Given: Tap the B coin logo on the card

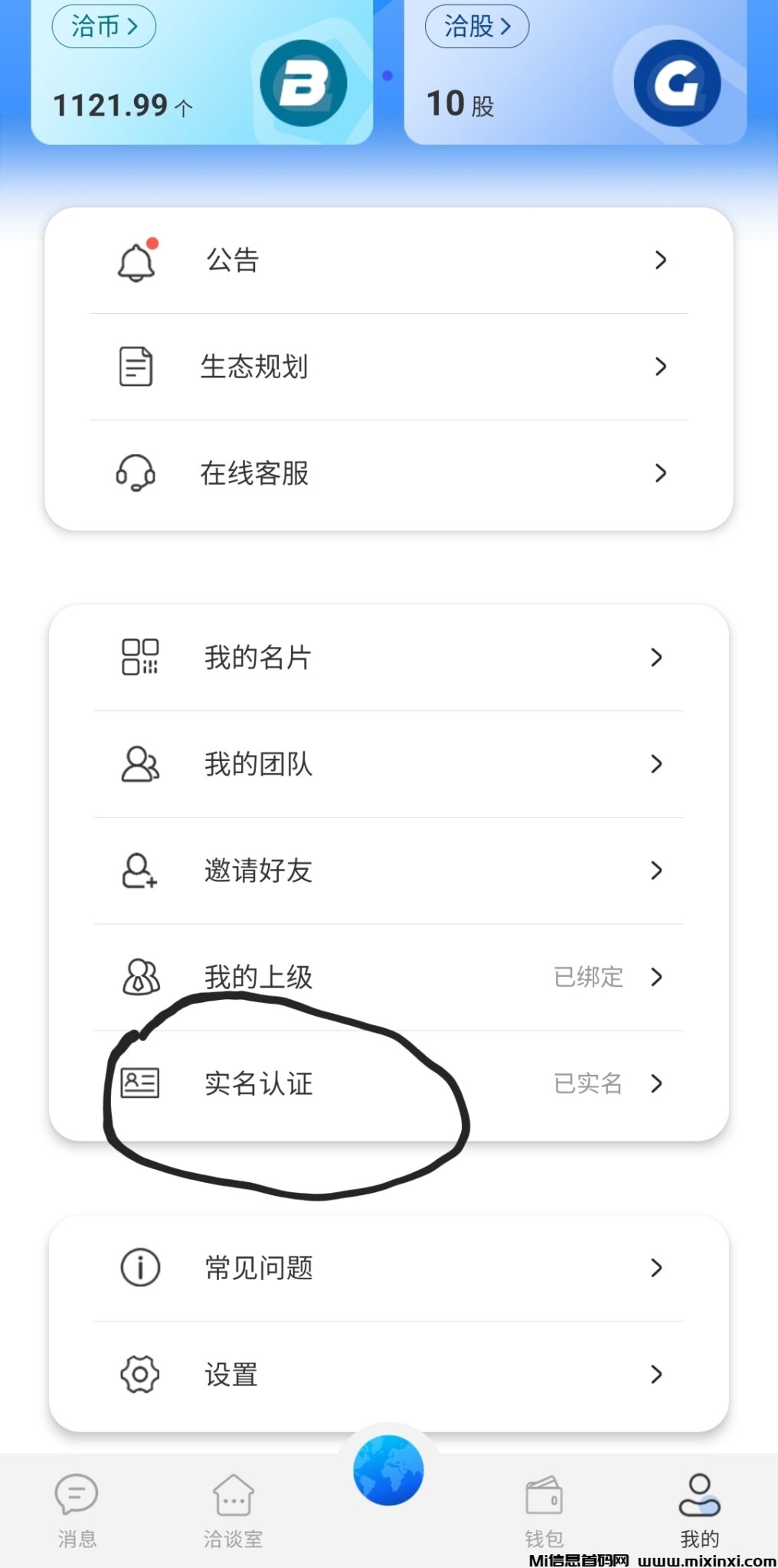Looking at the screenshot, I should [304, 83].
